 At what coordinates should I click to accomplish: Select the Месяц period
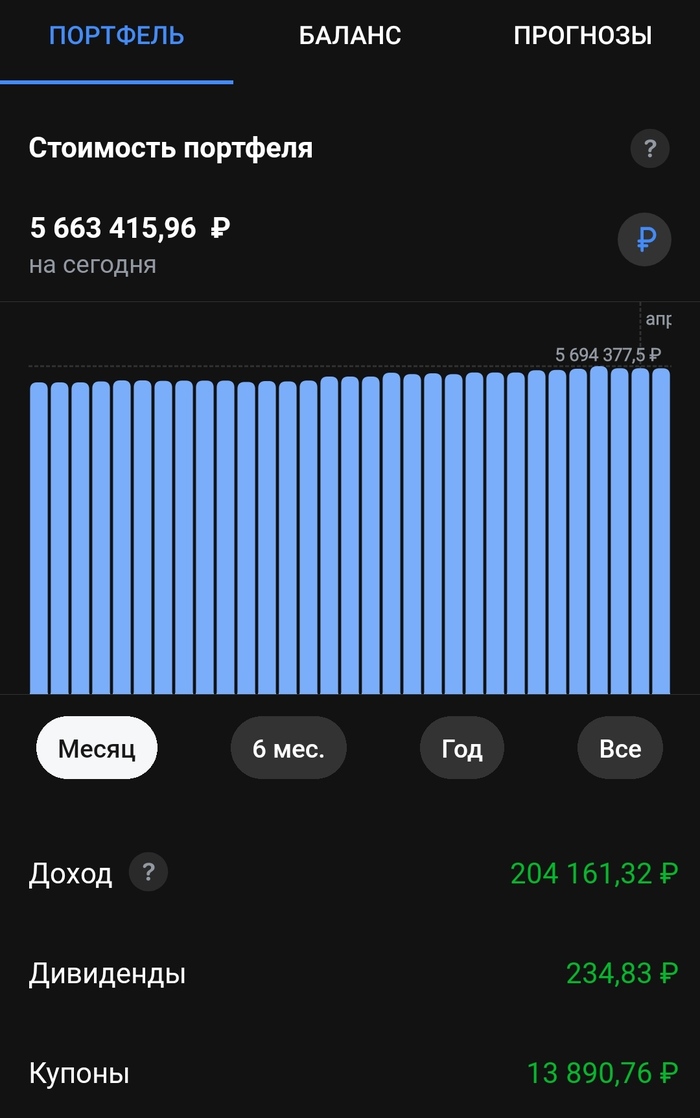97,748
